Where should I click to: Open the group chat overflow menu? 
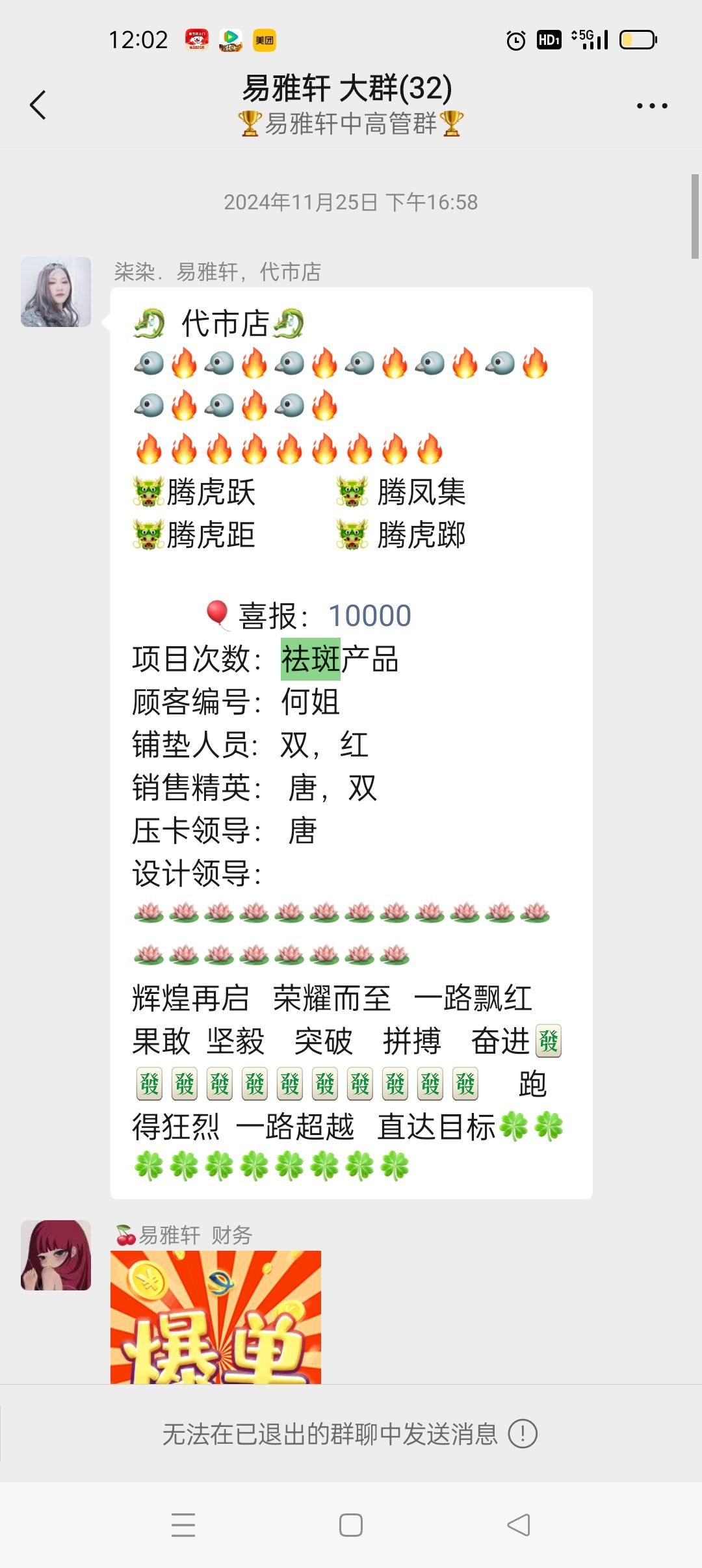[x=651, y=106]
